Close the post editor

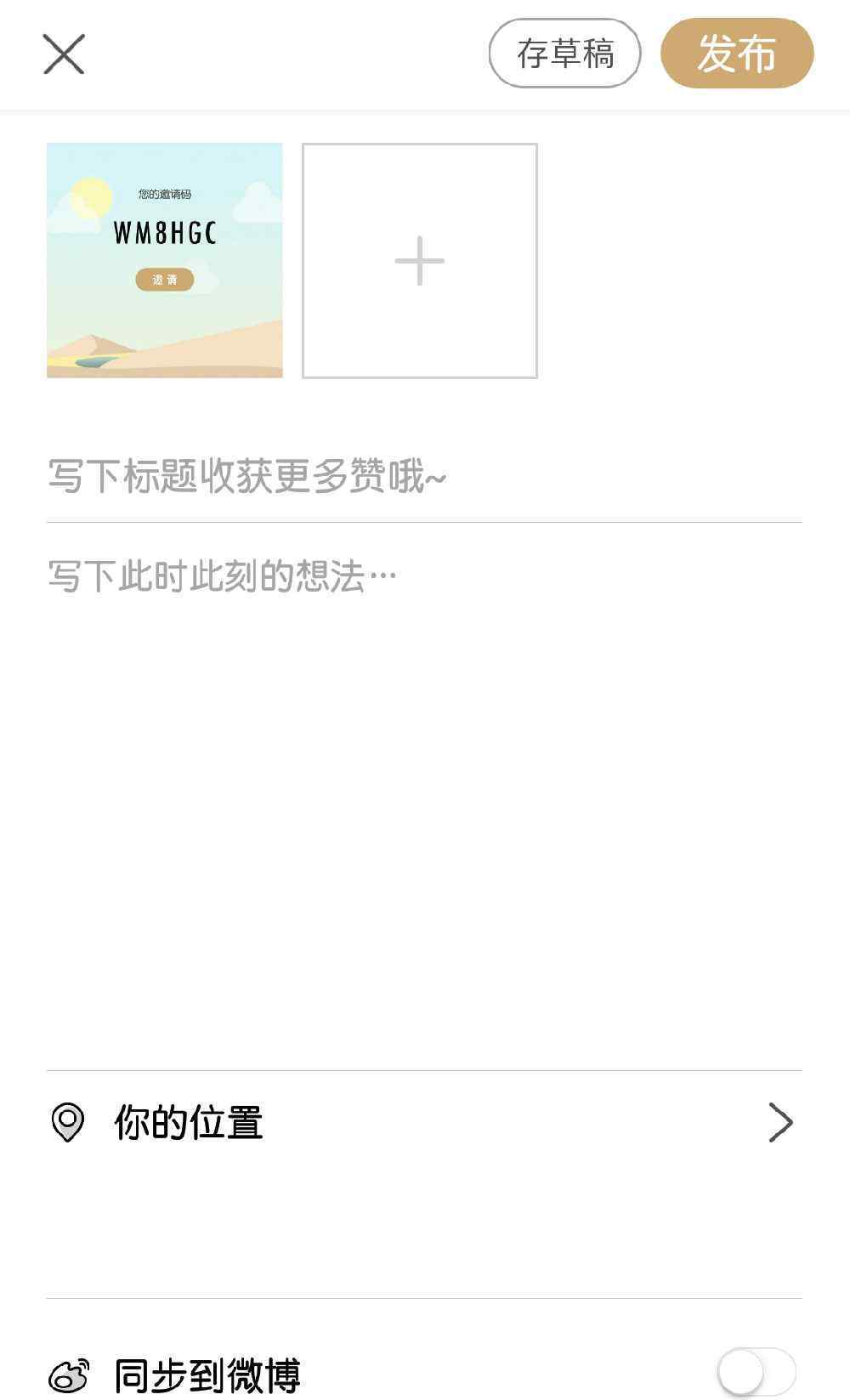tap(64, 54)
